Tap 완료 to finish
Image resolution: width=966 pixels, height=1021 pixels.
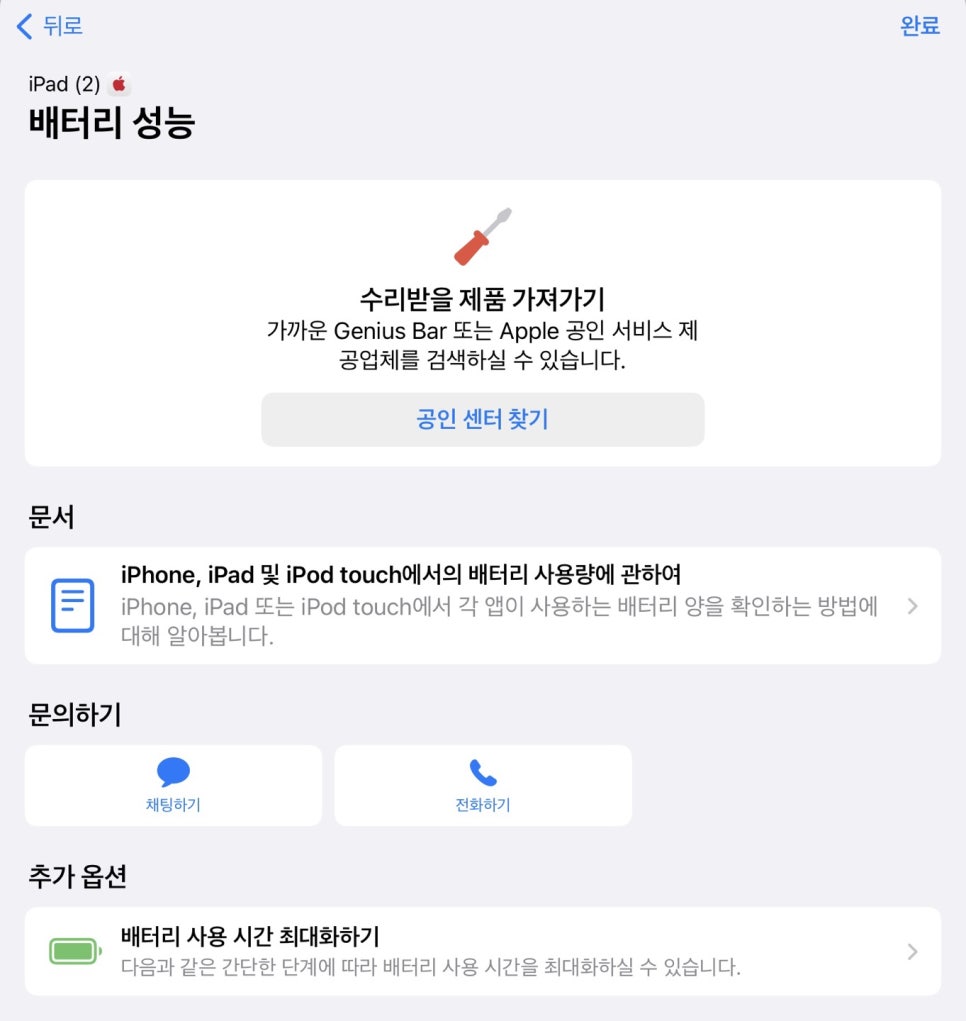(919, 26)
